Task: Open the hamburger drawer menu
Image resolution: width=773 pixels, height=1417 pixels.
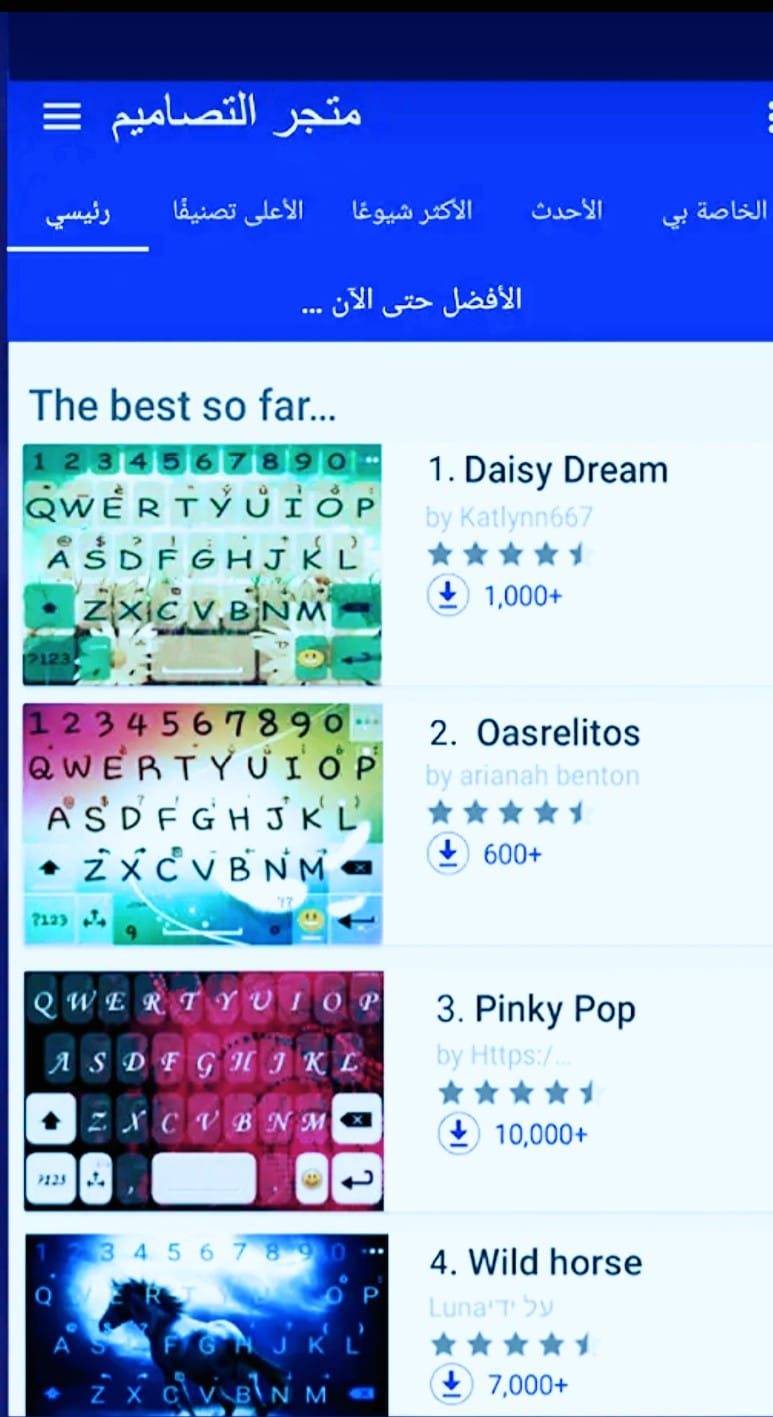Action: (x=62, y=116)
